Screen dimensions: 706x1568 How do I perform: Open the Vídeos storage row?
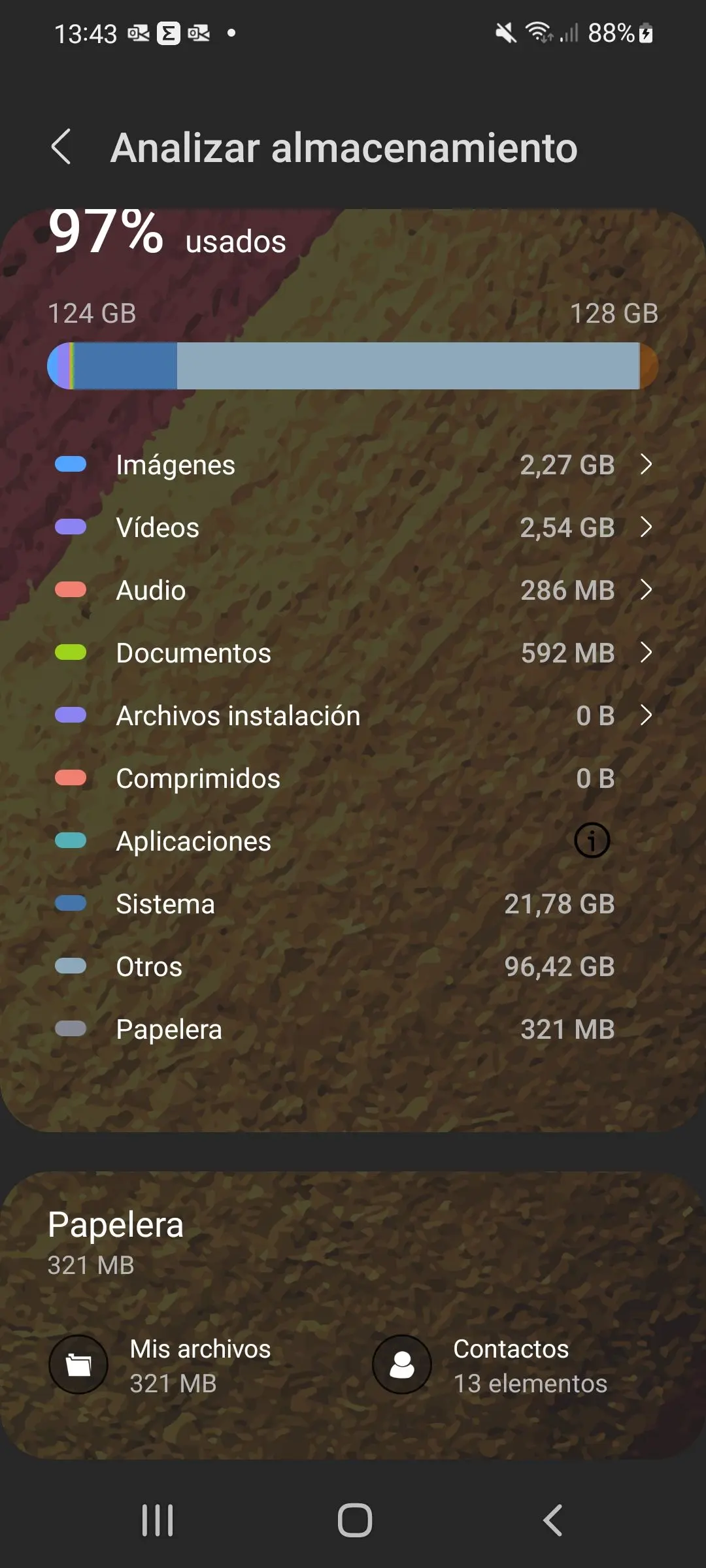coord(353,528)
